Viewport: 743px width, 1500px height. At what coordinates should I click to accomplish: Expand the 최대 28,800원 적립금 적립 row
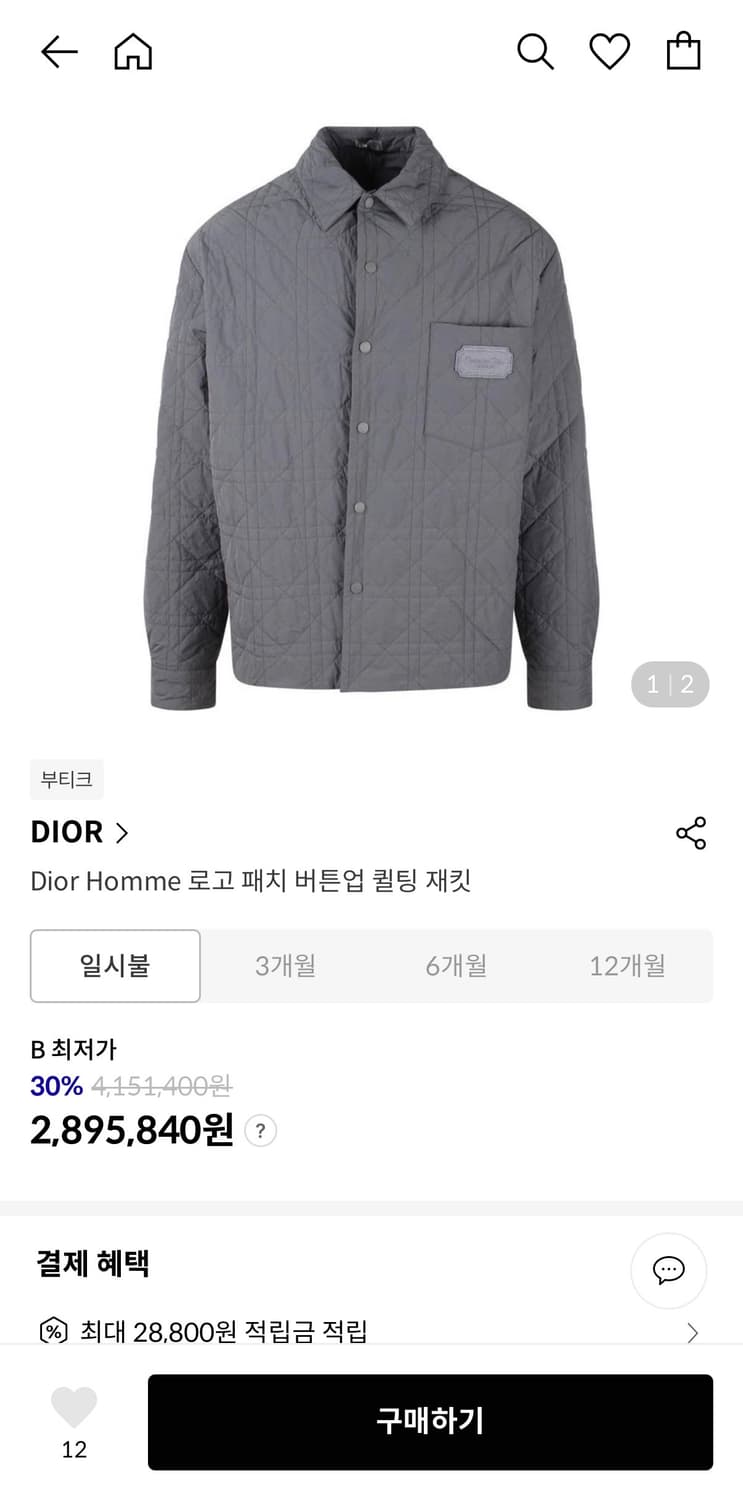click(x=370, y=1332)
